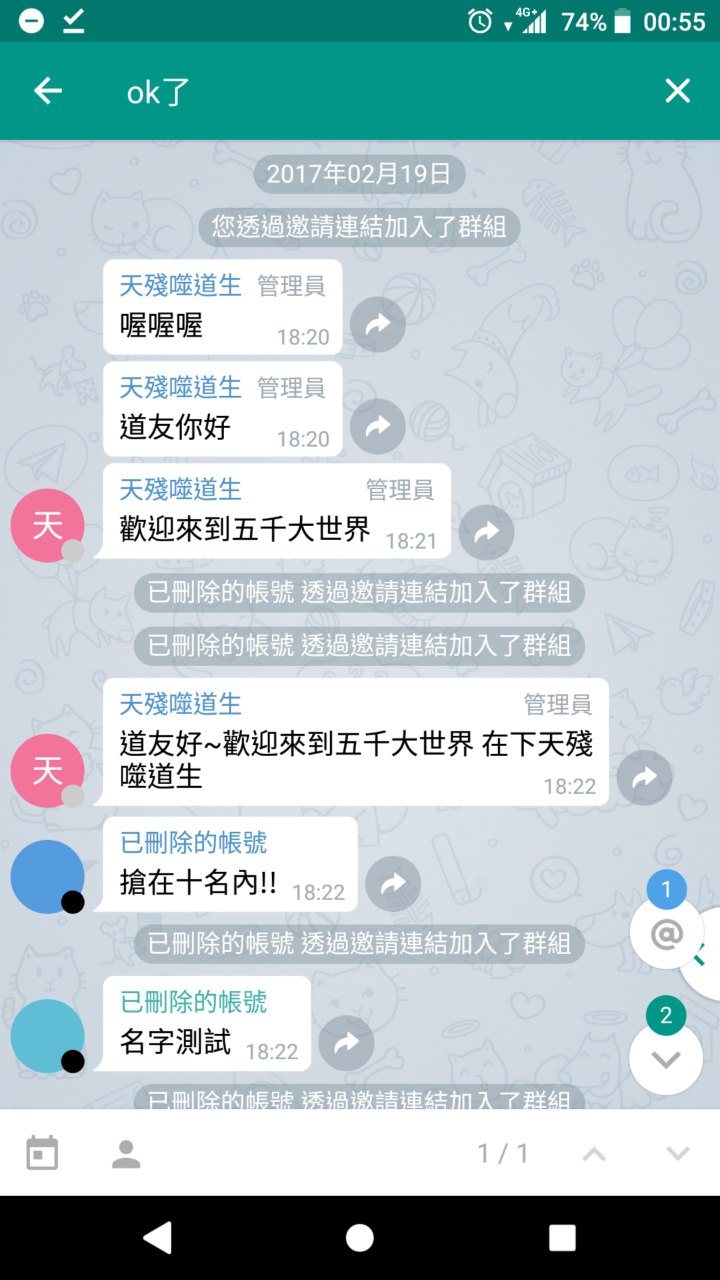This screenshot has height=1280, width=720.
Task: Forward the message "名字測試"
Action: tap(346, 1043)
